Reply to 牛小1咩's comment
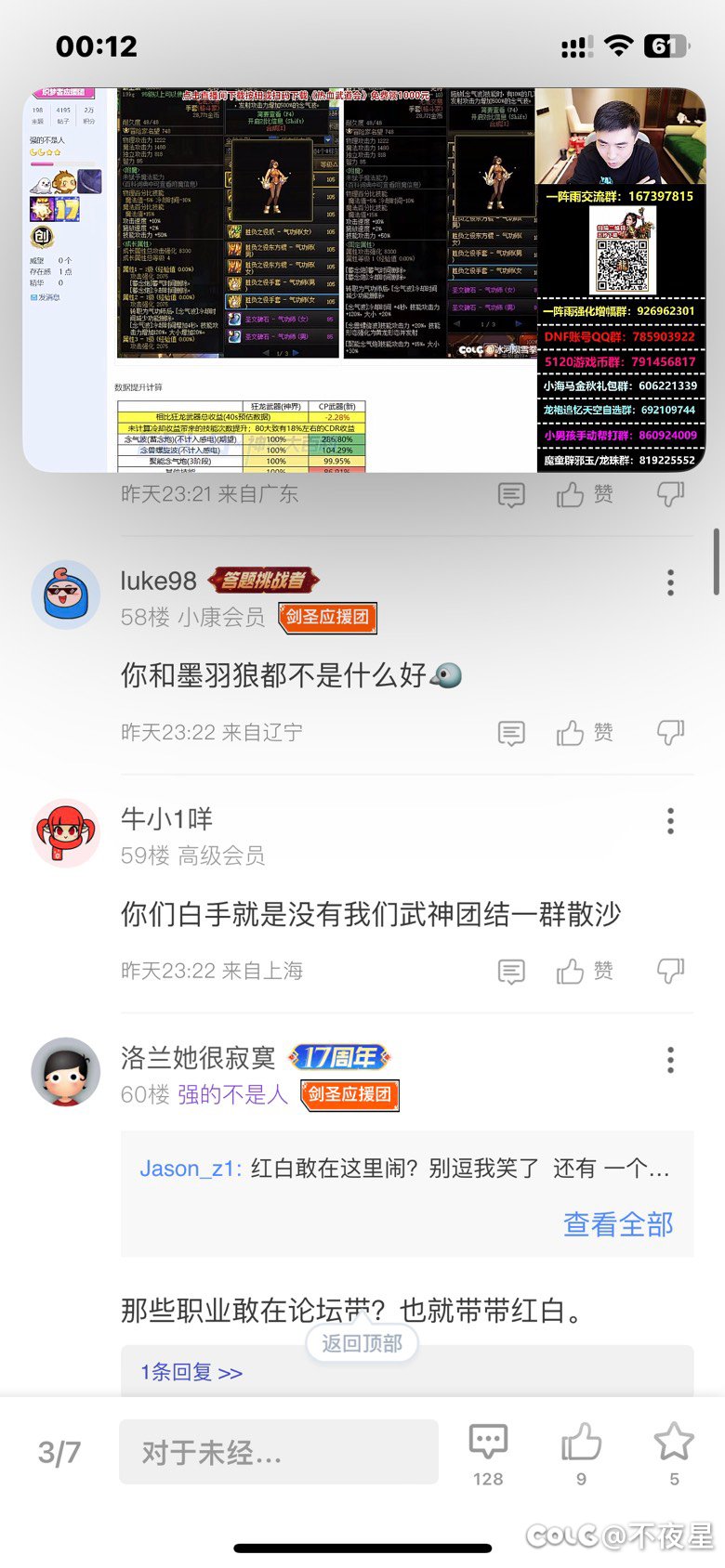This screenshot has width=725, height=1568. (511, 972)
